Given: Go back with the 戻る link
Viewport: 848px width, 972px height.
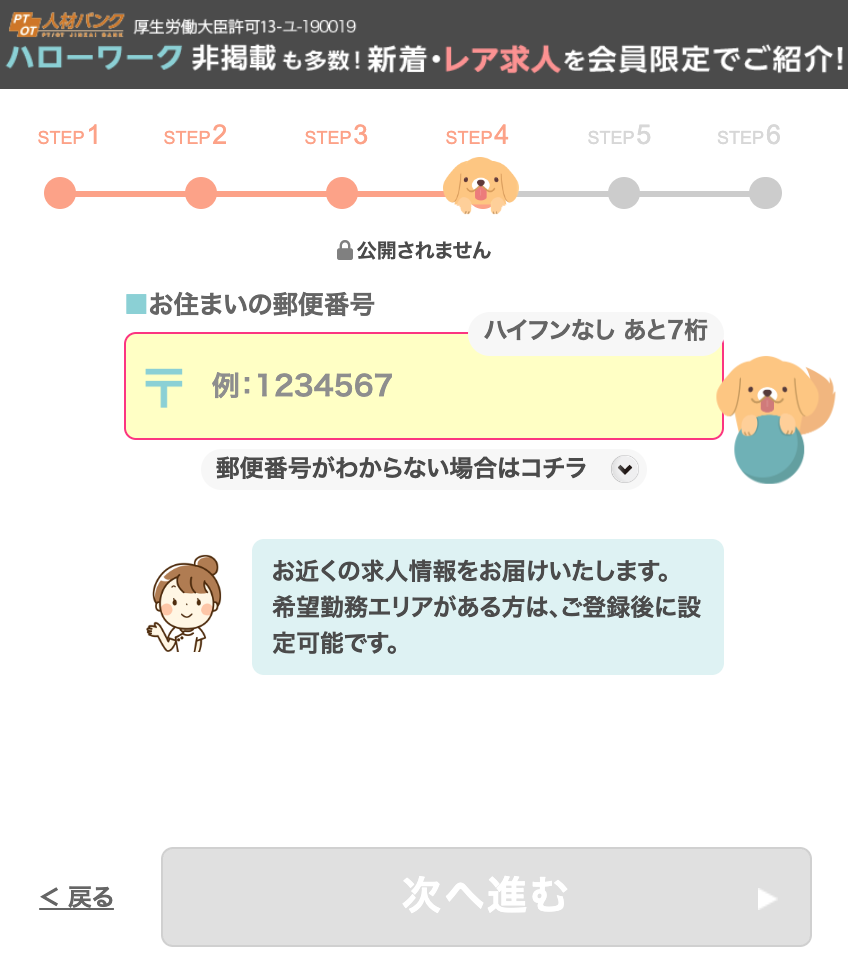Looking at the screenshot, I should [x=77, y=898].
